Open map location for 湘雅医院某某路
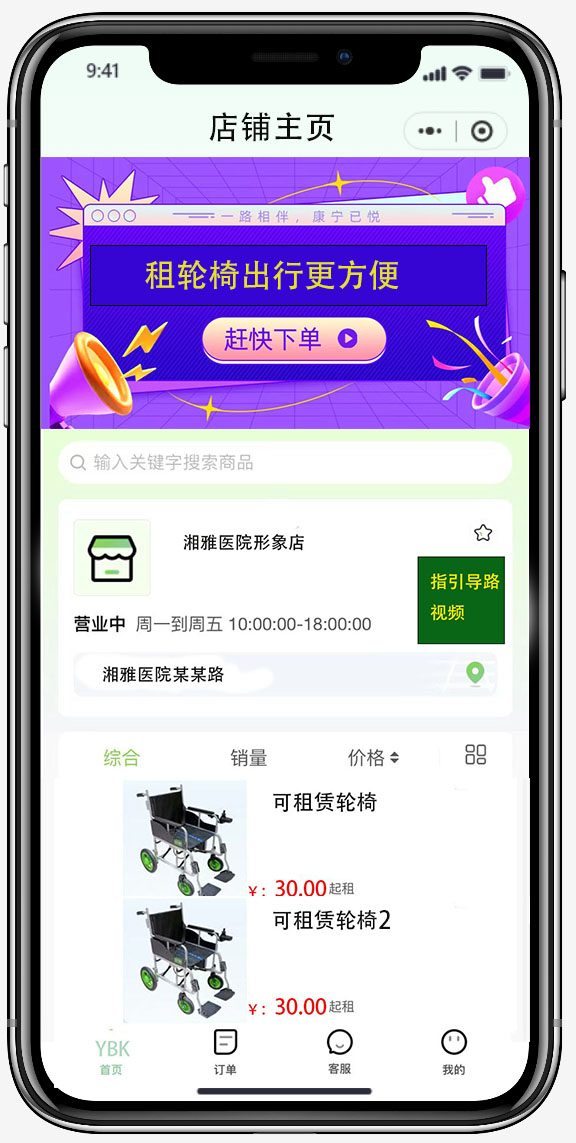 click(x=475, y=673)
